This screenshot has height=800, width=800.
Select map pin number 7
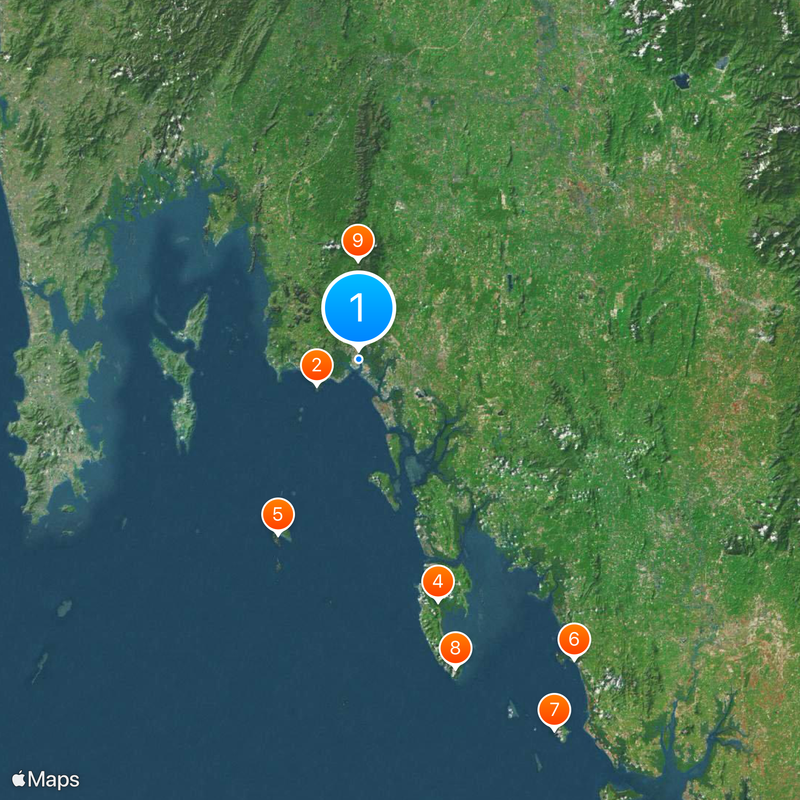tap(554, 710)
